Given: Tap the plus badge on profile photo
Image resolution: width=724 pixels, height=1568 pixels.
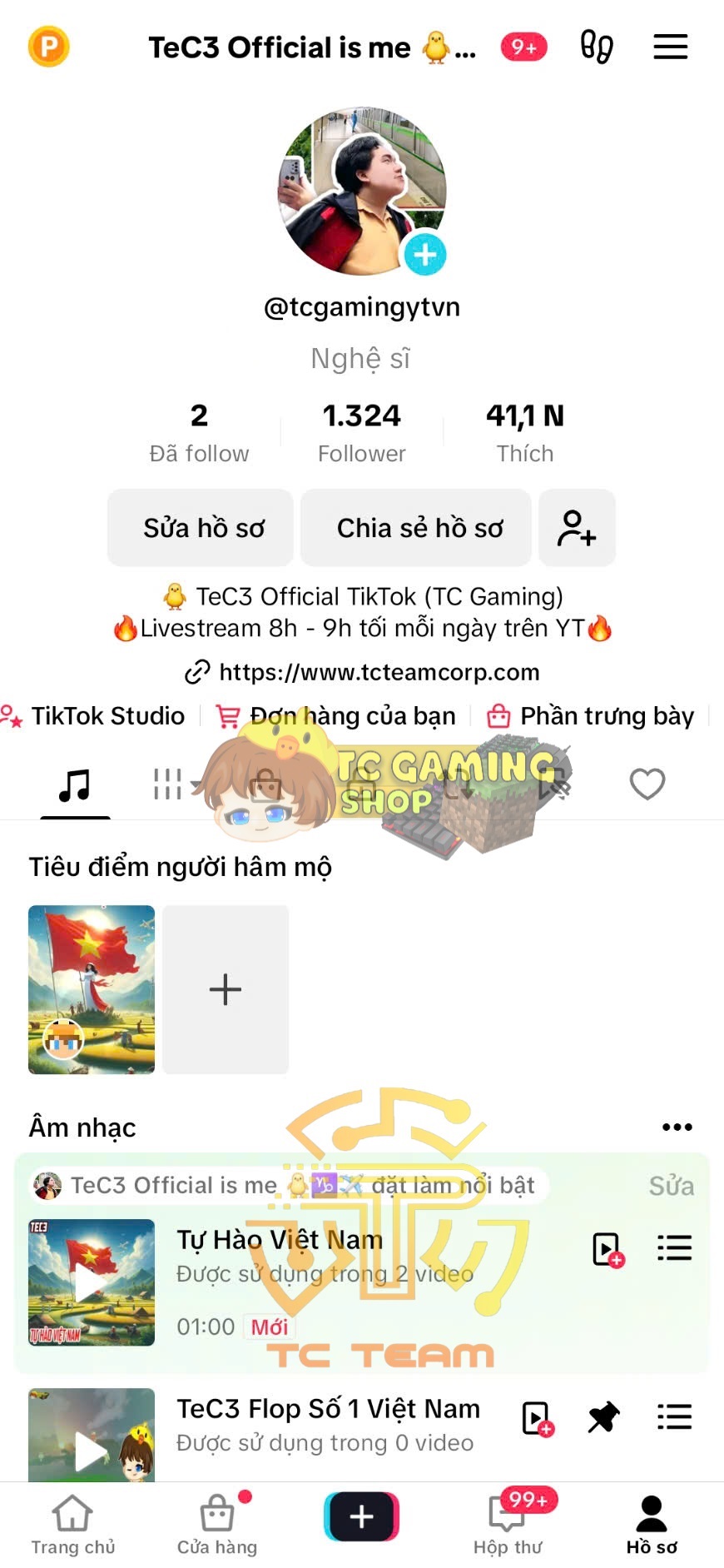Looking at the screenshot, I should pyautogui.click(x=425, y=254).
